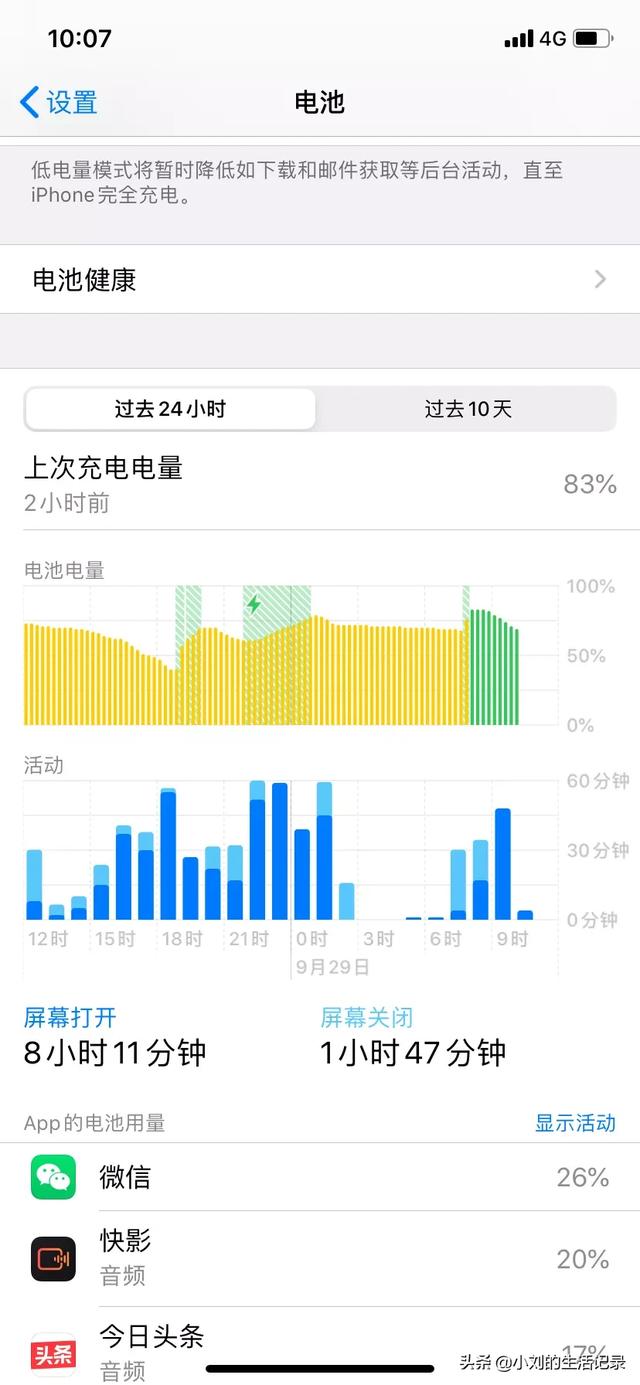Open 微信 battery usage row
Viewport: 640px width, 1385px height.
[x=320, y=1177]
